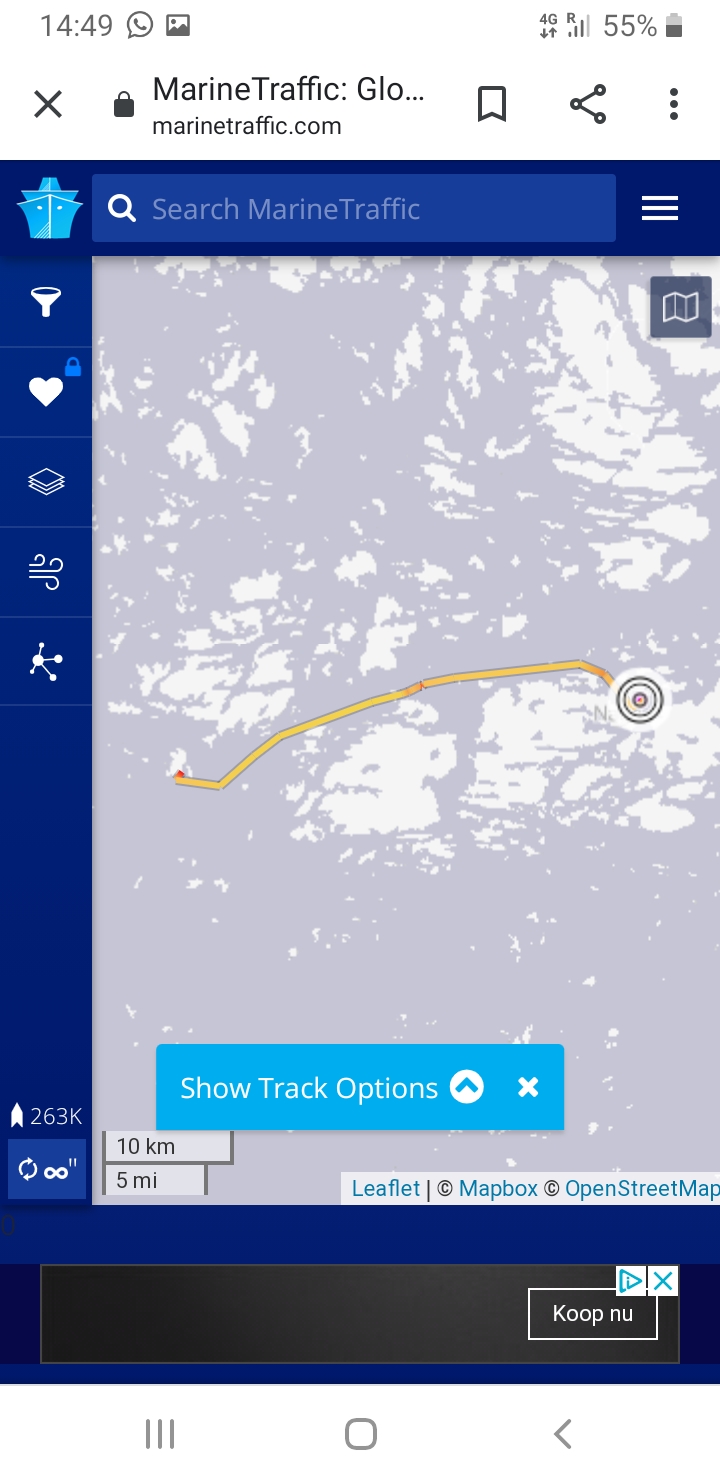Toggle the auto-refresh infinity button
Image resolution: width=720 pixels, height=1480 pixels.
pos(48,1169)
